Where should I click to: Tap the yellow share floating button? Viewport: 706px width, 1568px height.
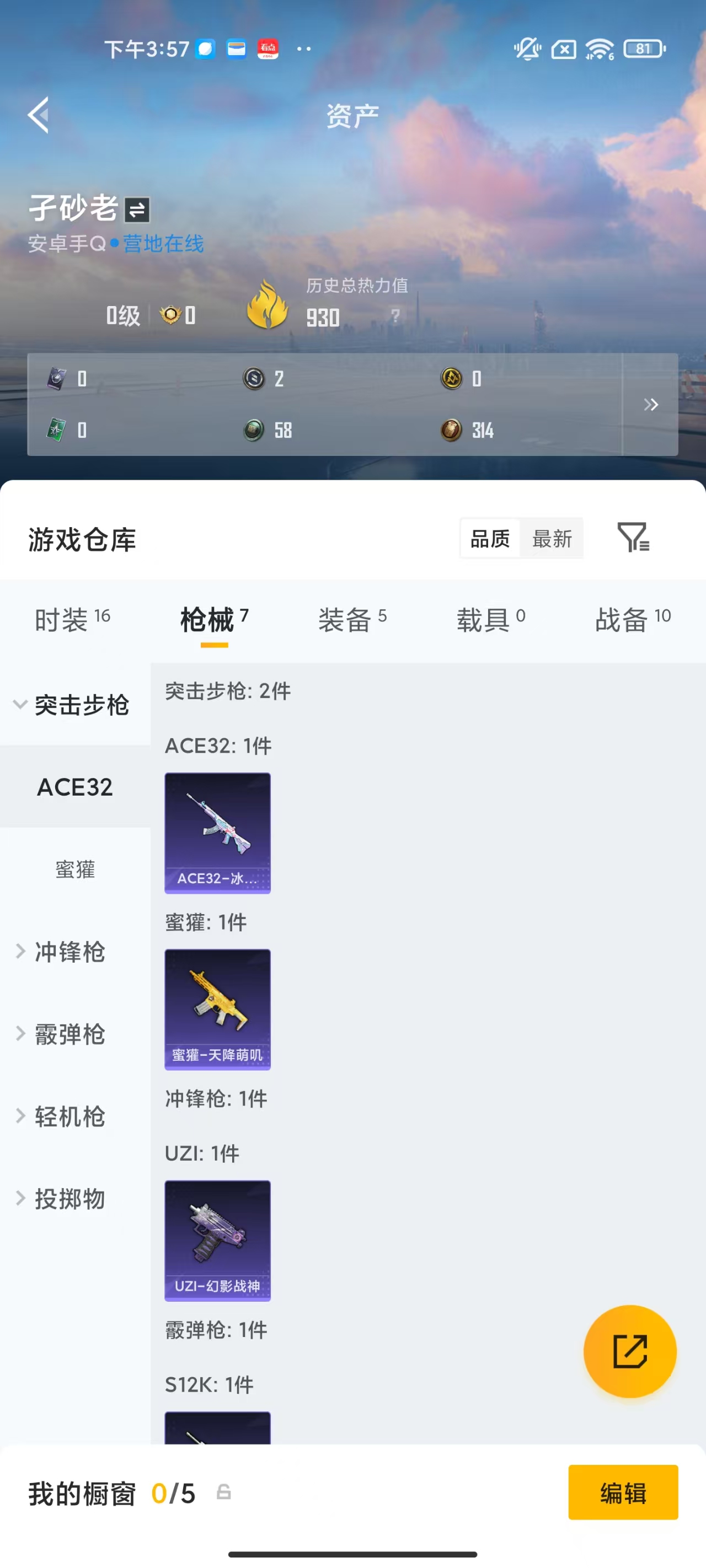pos(630,1352)
